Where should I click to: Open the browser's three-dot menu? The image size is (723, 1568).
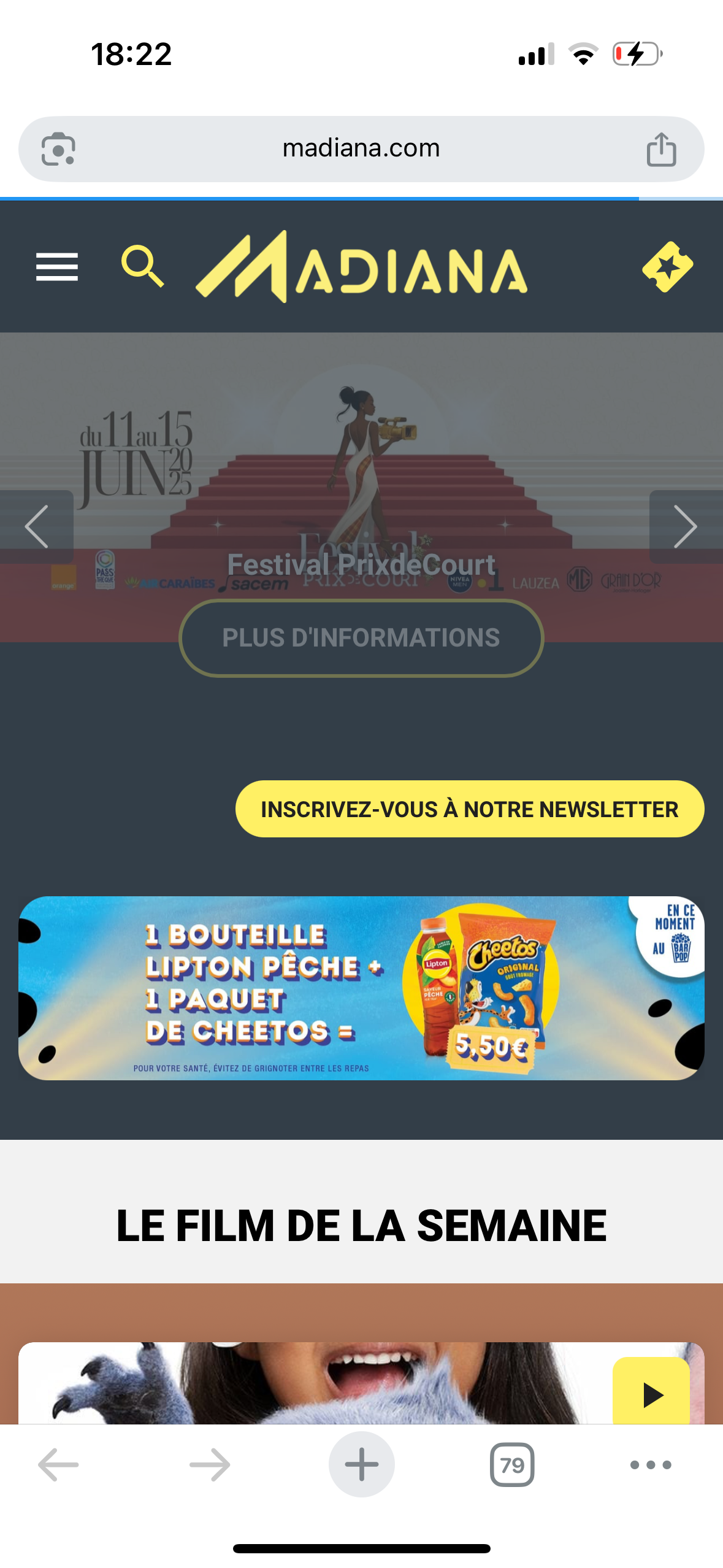(x=651, y=1464)
